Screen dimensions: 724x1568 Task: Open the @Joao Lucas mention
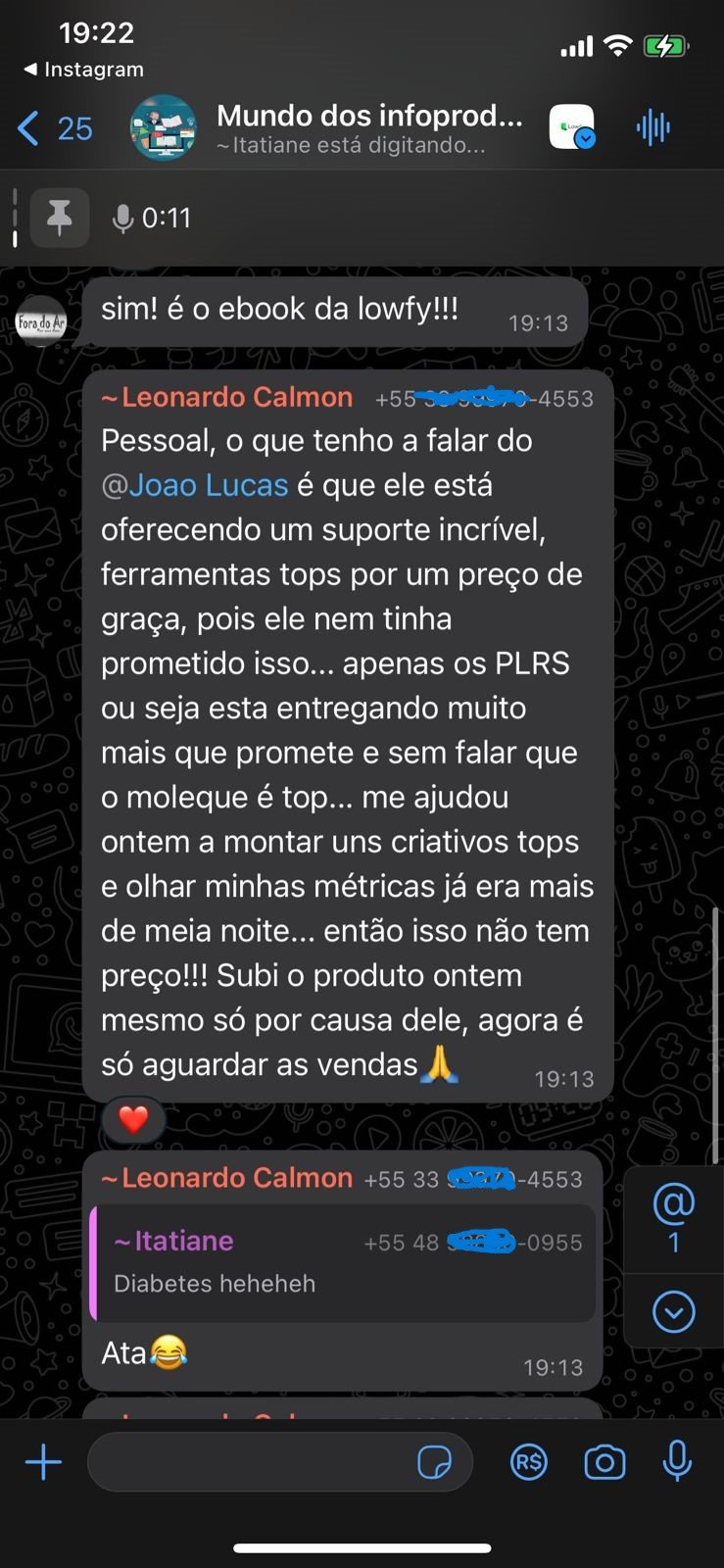click(195, 485)
